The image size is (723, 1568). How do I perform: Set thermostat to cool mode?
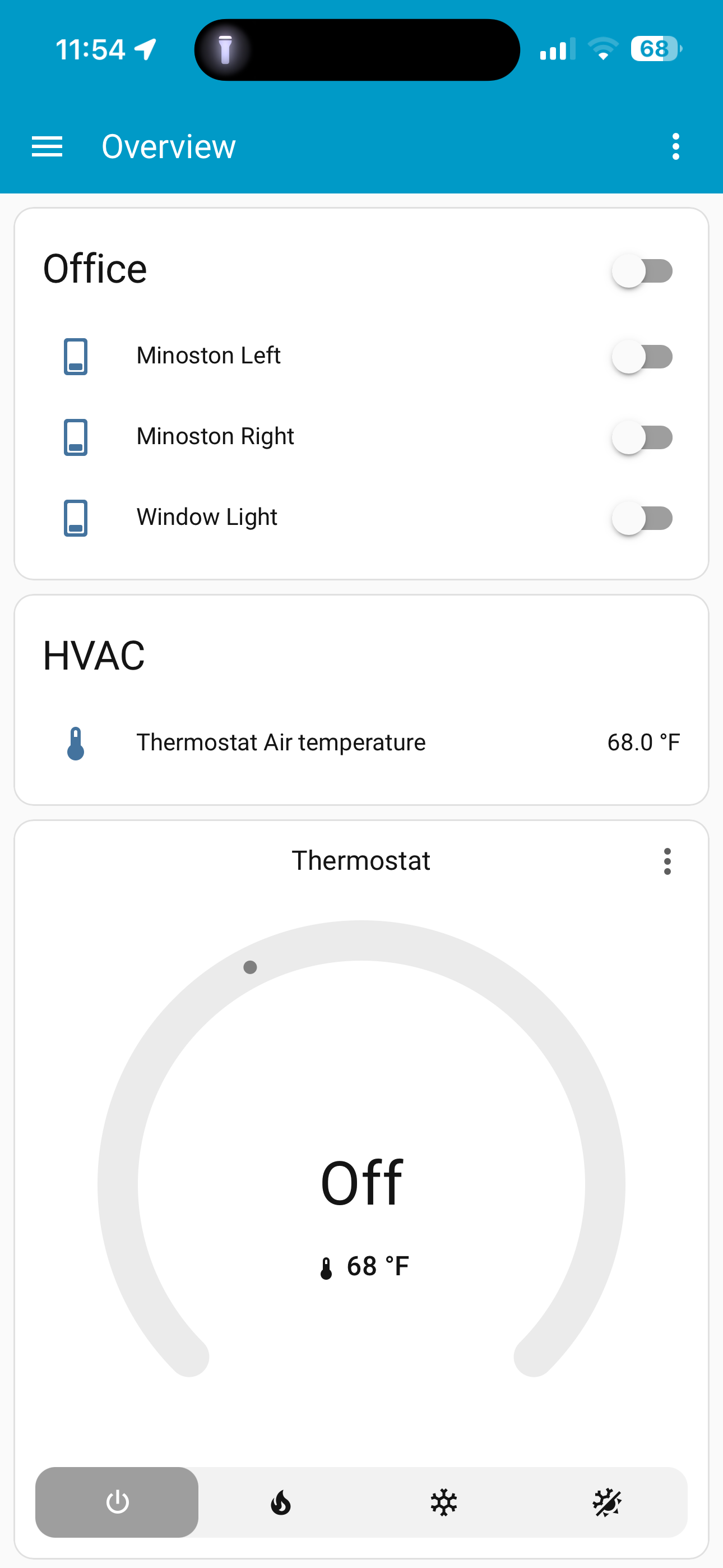pyautogui.click(x=444, y=1502)
